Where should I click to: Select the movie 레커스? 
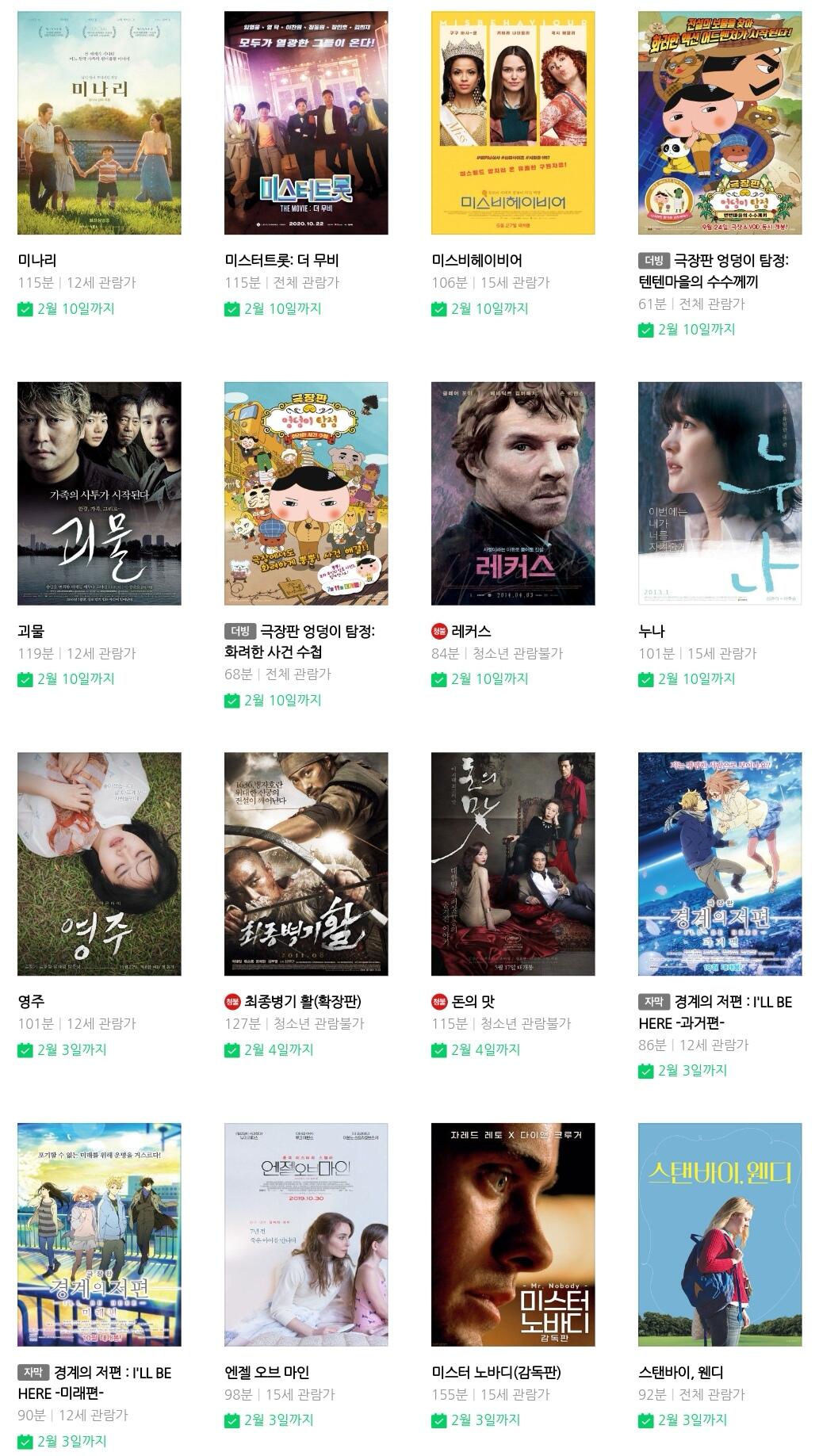tap(513, 493)
